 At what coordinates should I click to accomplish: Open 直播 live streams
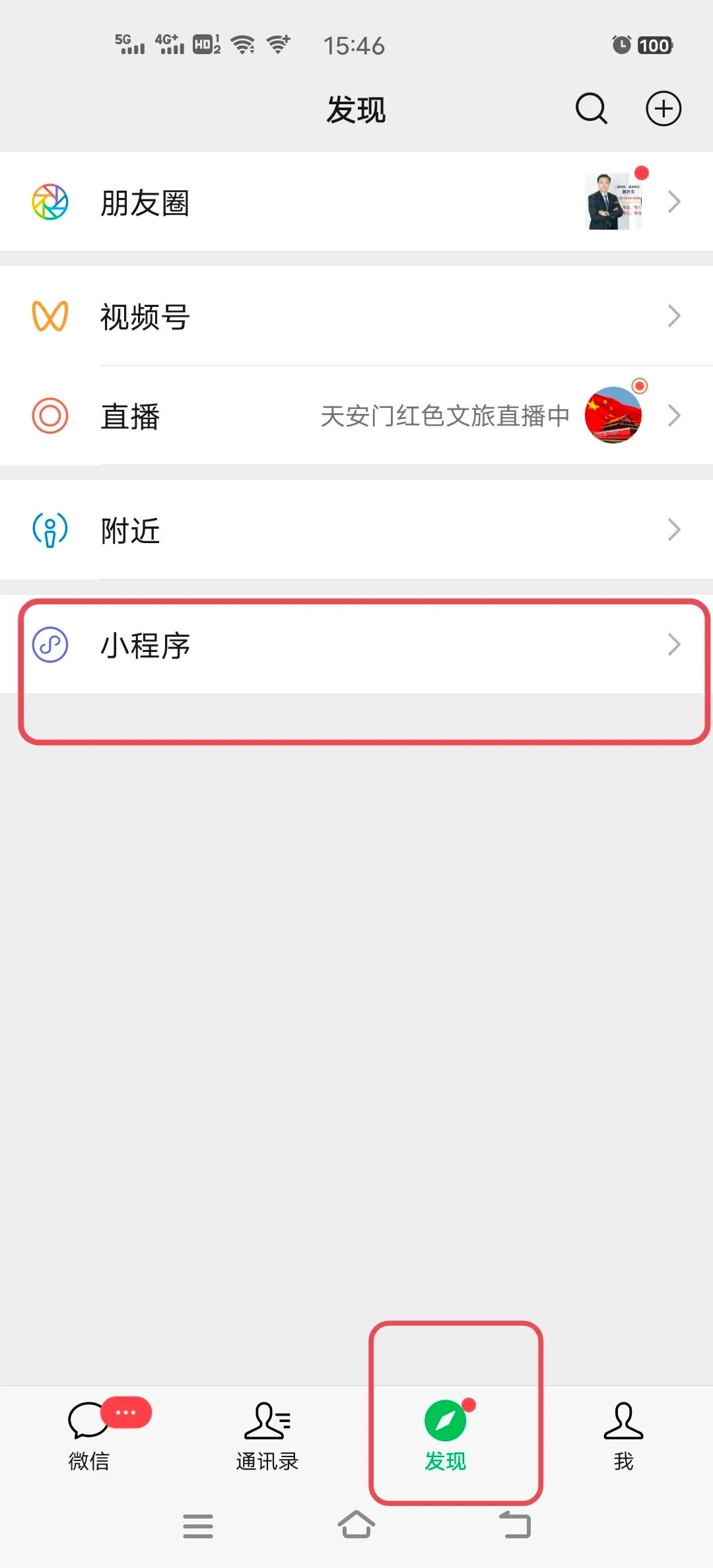click(356, 416)
